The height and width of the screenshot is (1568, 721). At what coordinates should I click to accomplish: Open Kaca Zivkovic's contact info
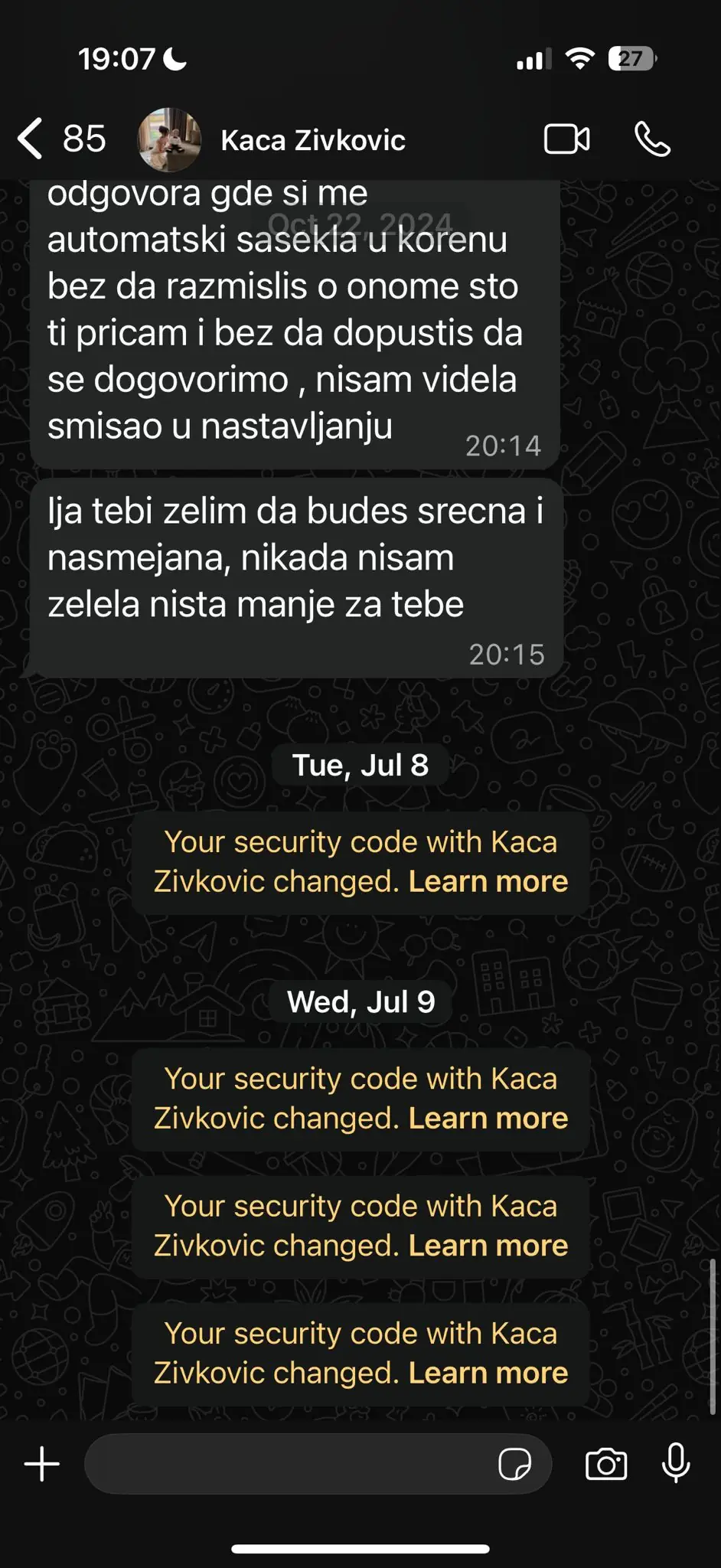(312, 141)
